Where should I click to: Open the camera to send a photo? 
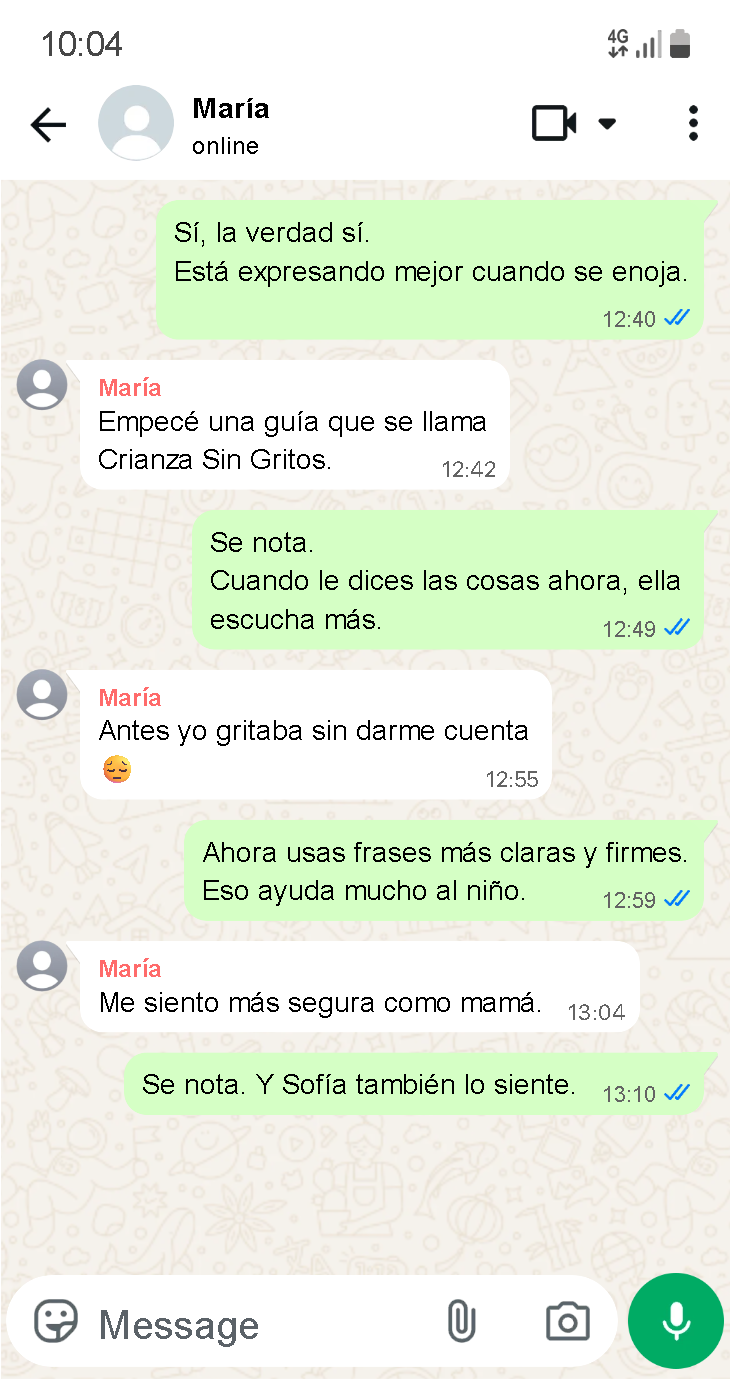click(x=567, y=1322)
